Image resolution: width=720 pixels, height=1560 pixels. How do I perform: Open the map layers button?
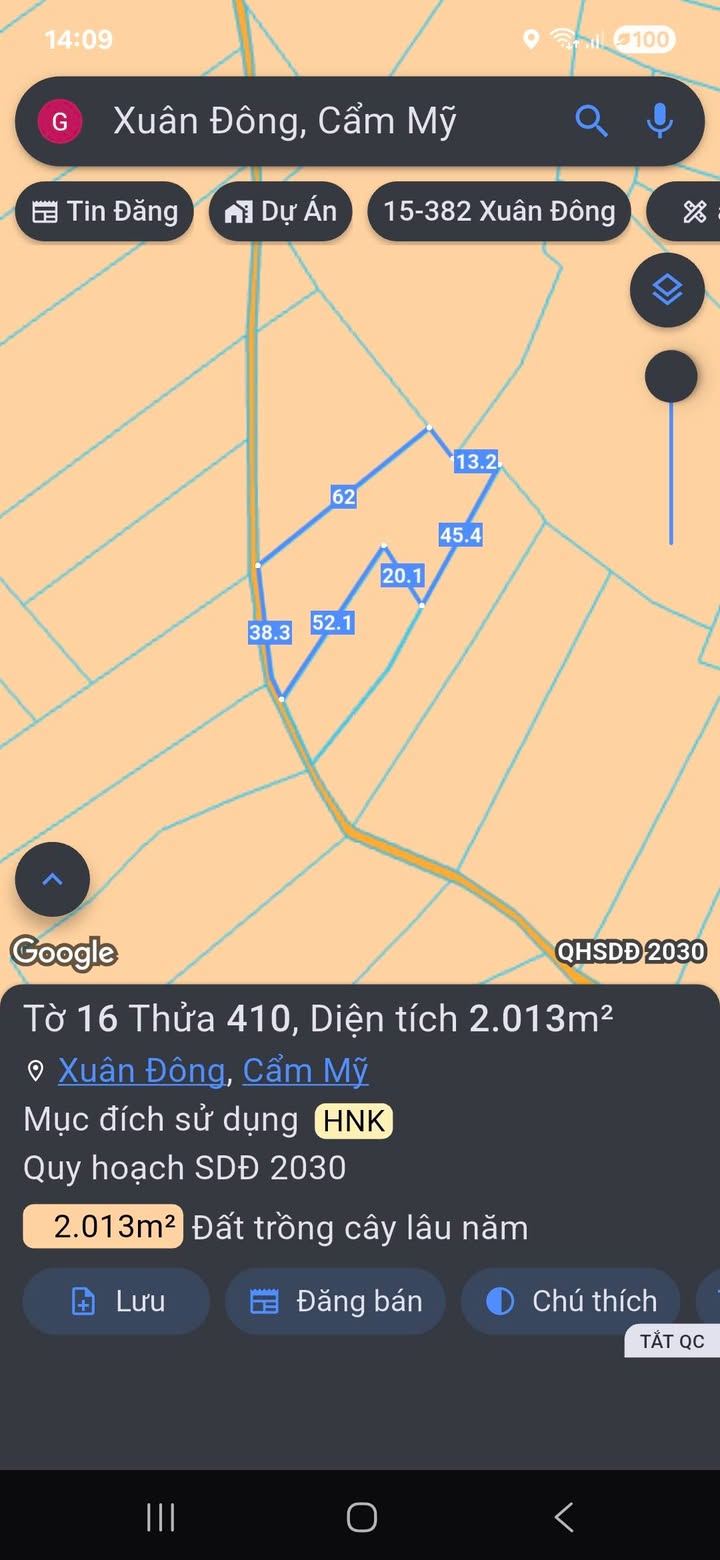667,290
